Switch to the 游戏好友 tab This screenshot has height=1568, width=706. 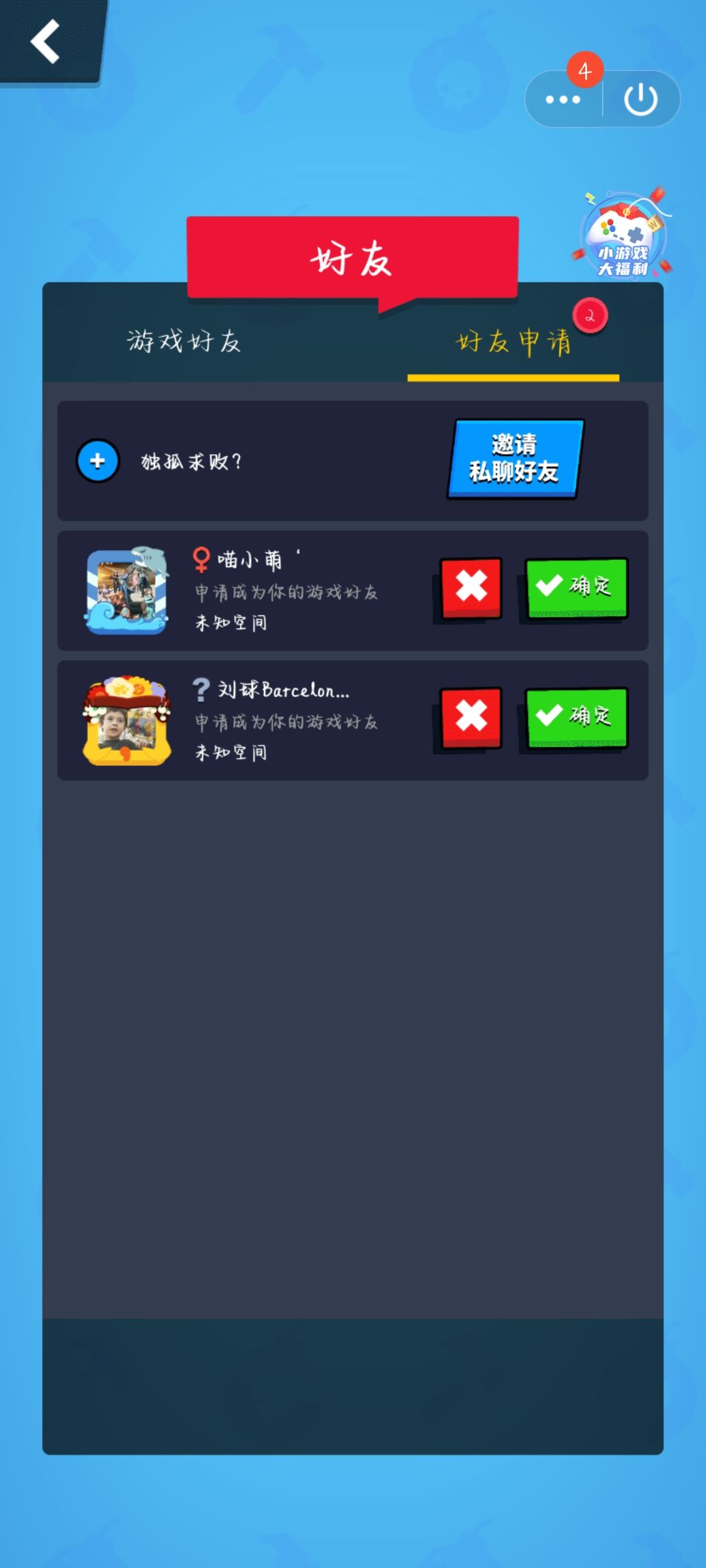184,341
